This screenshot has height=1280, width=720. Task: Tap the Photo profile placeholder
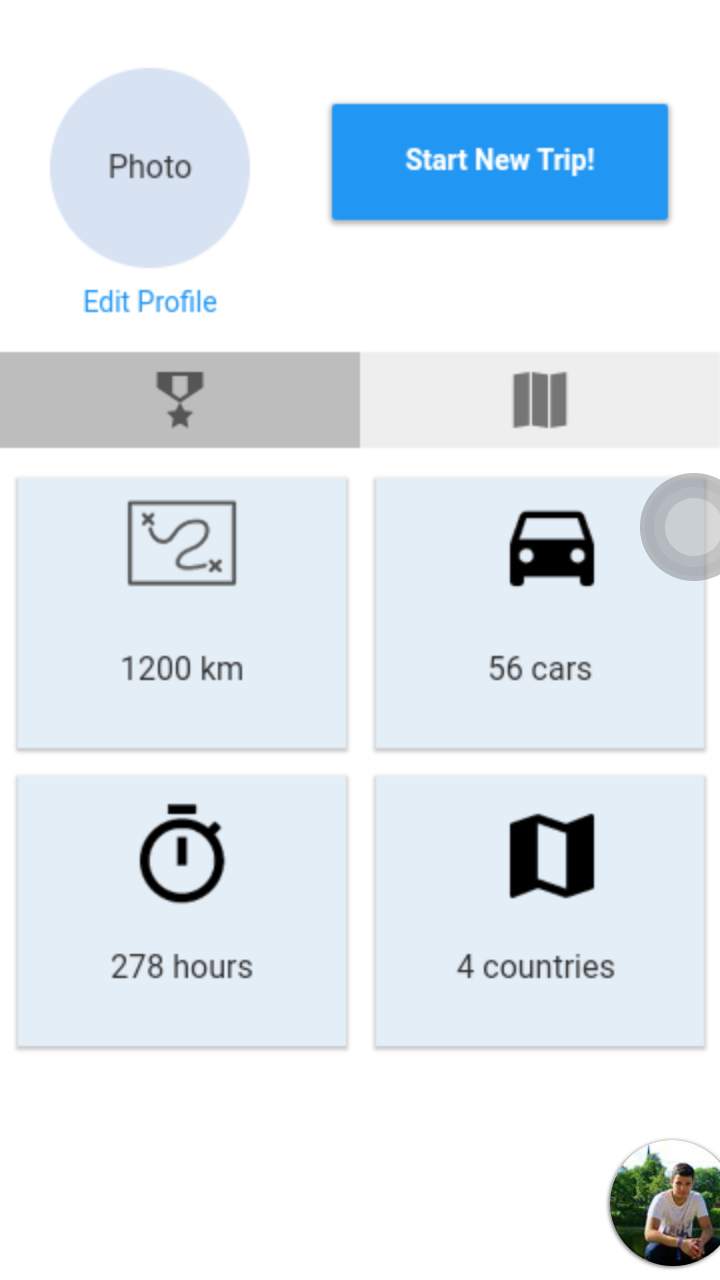(x=150, y=167)
